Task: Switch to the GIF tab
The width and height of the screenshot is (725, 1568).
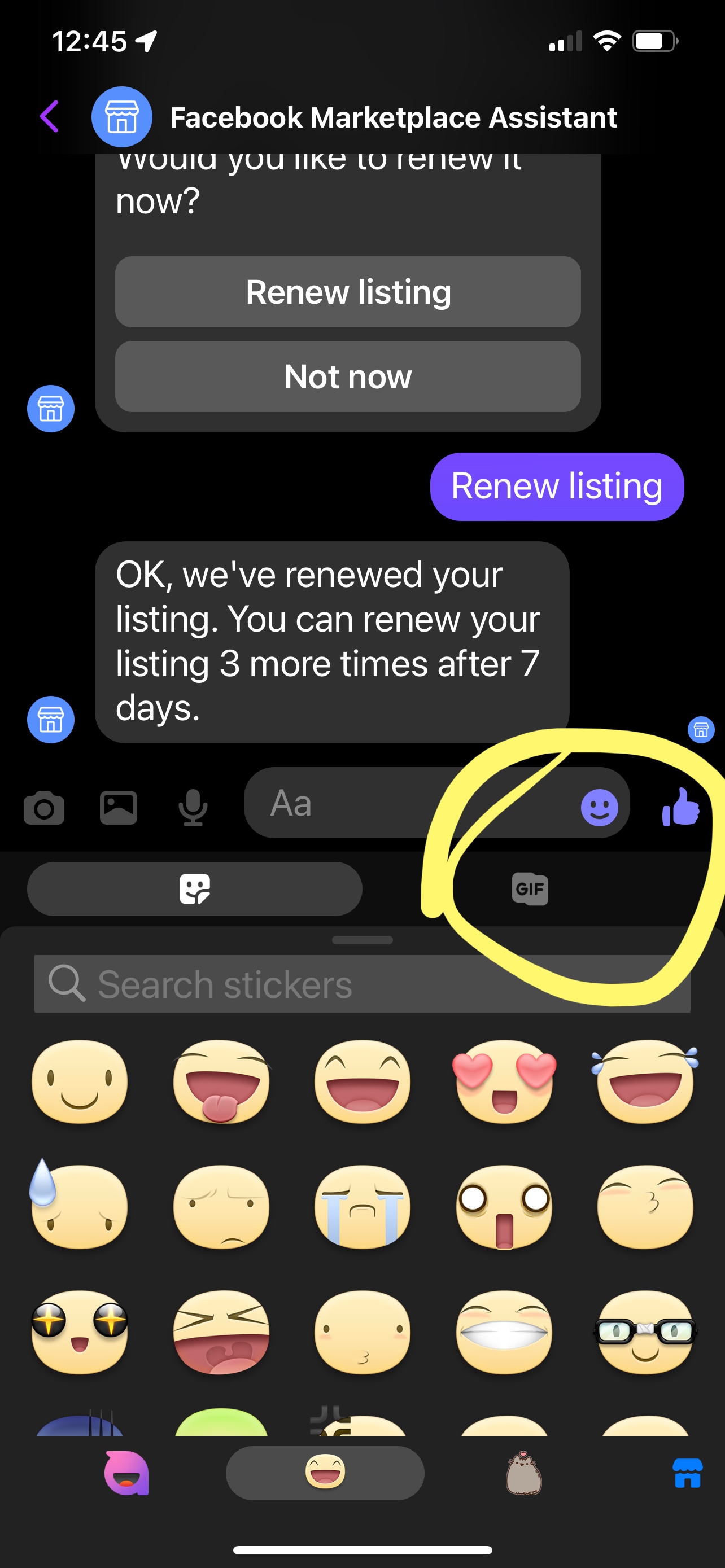Action: (530, 888)
